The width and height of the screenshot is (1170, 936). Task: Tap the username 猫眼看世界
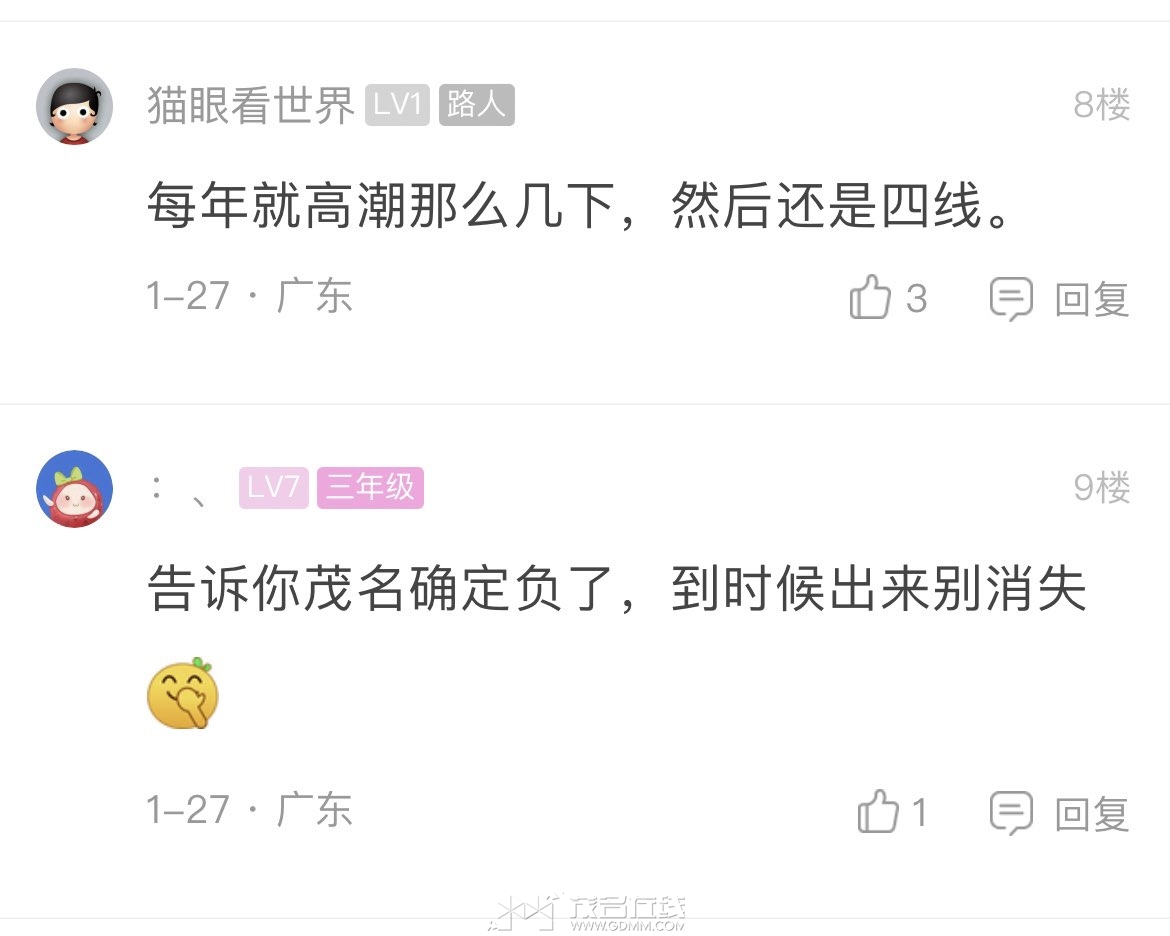251,105
